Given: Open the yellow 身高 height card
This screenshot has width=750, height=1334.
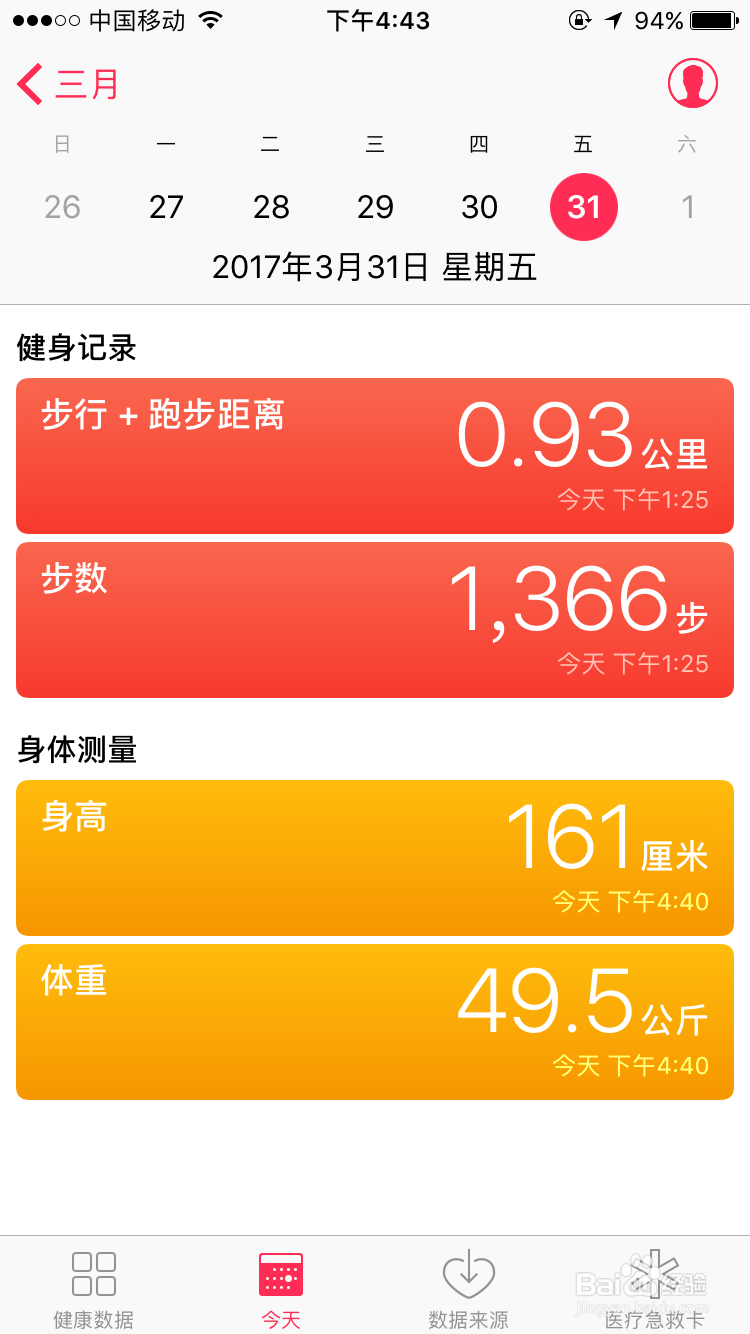Looking at the screenshot, I should point(375,858).
